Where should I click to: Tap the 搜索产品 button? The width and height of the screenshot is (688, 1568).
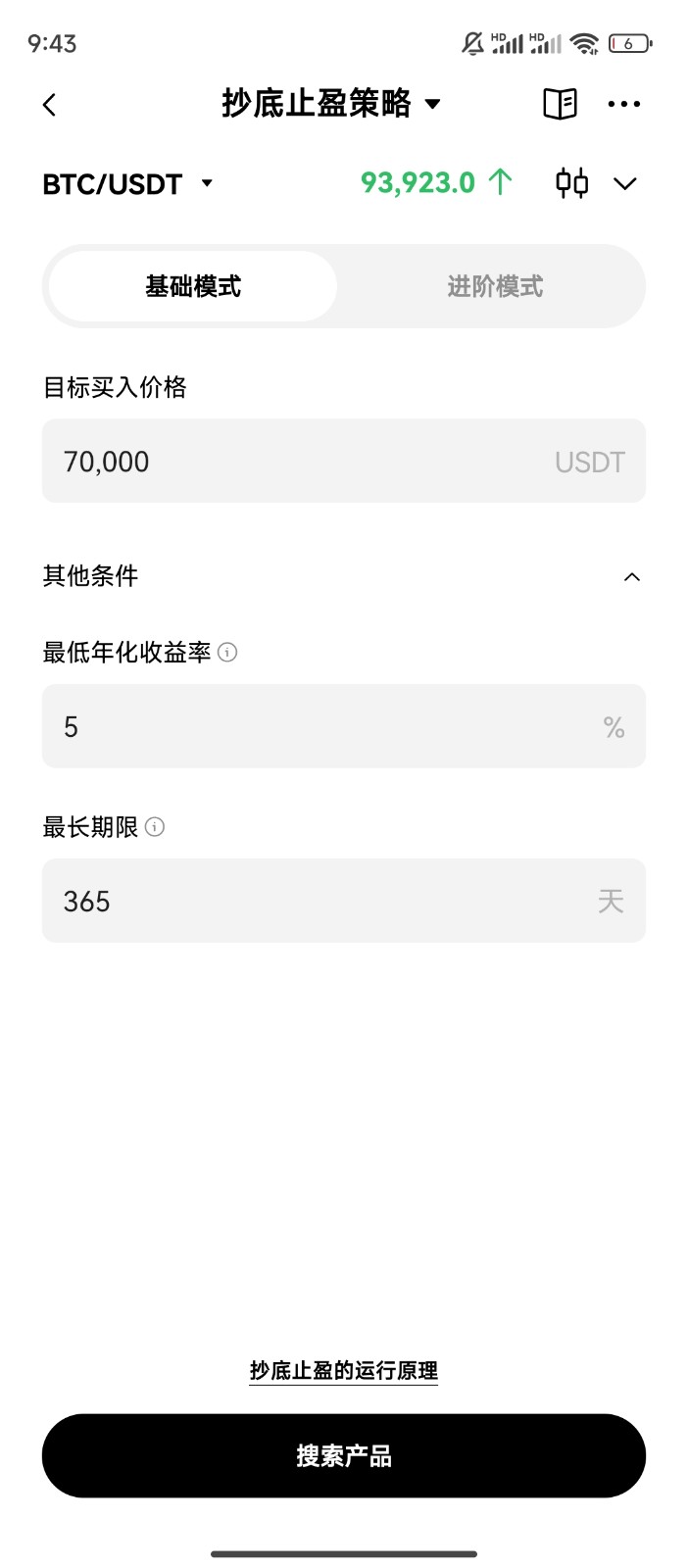(344, 1455)
